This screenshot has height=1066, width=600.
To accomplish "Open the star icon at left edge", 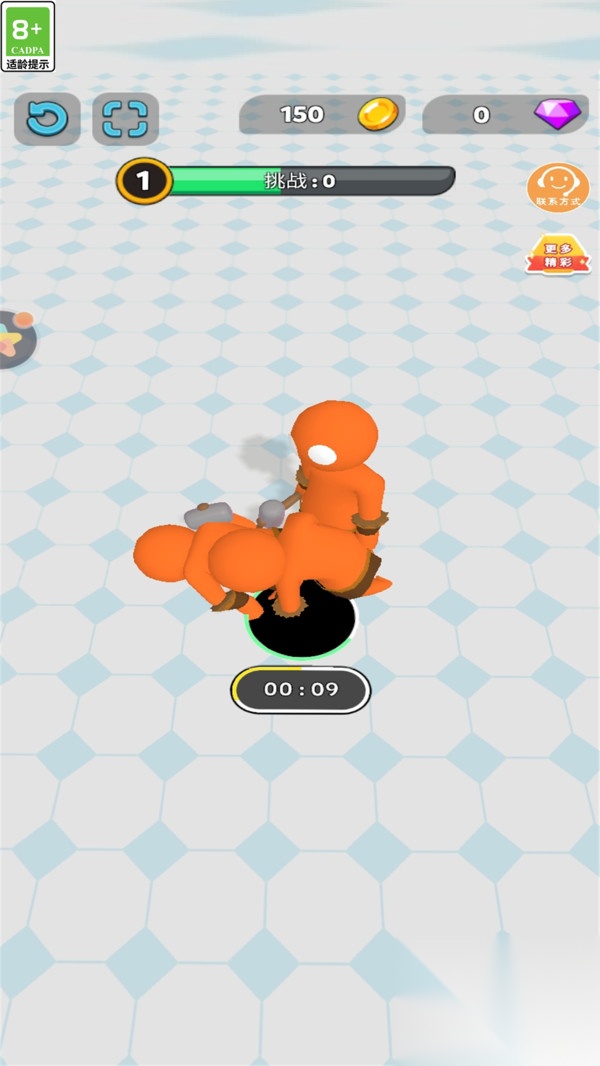I will (x=14, y=339).
